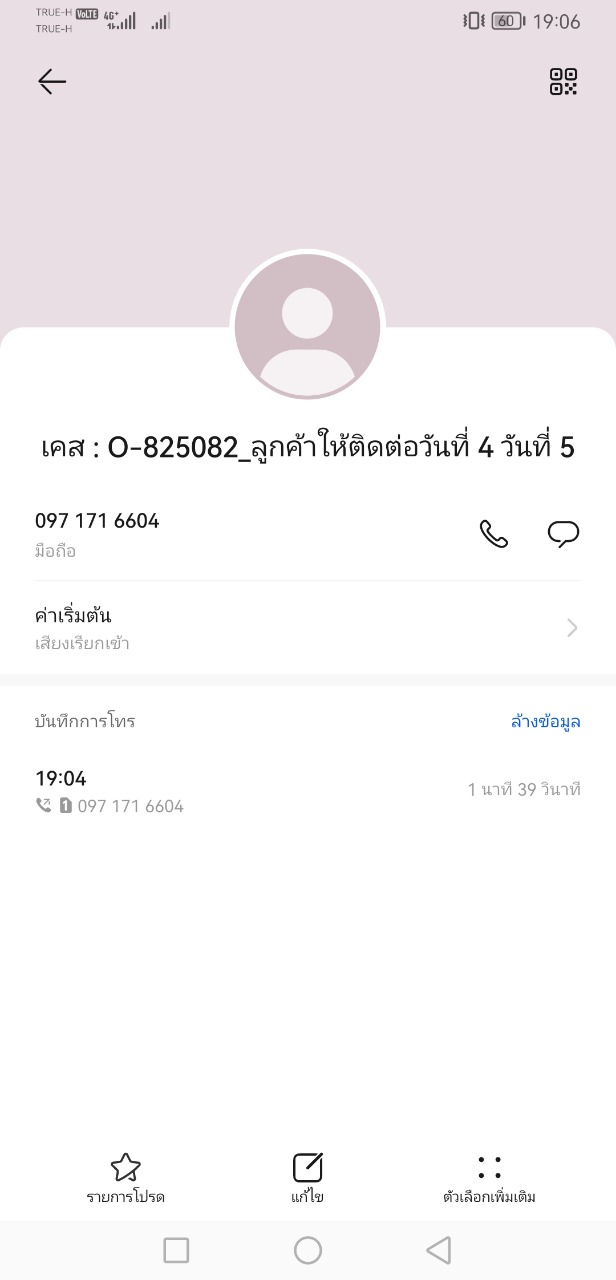Open the contact QR code icon

tap(564, 82)
